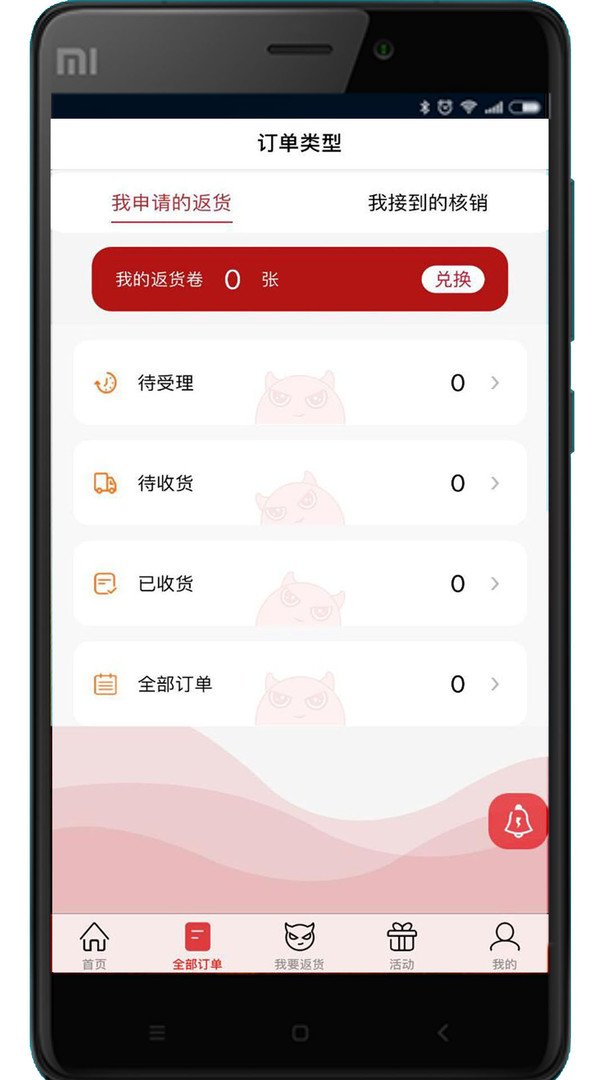The height and width of the screenshot is (1080, 607).
Task: Open 已收货 orders
Action: [300, 584]
